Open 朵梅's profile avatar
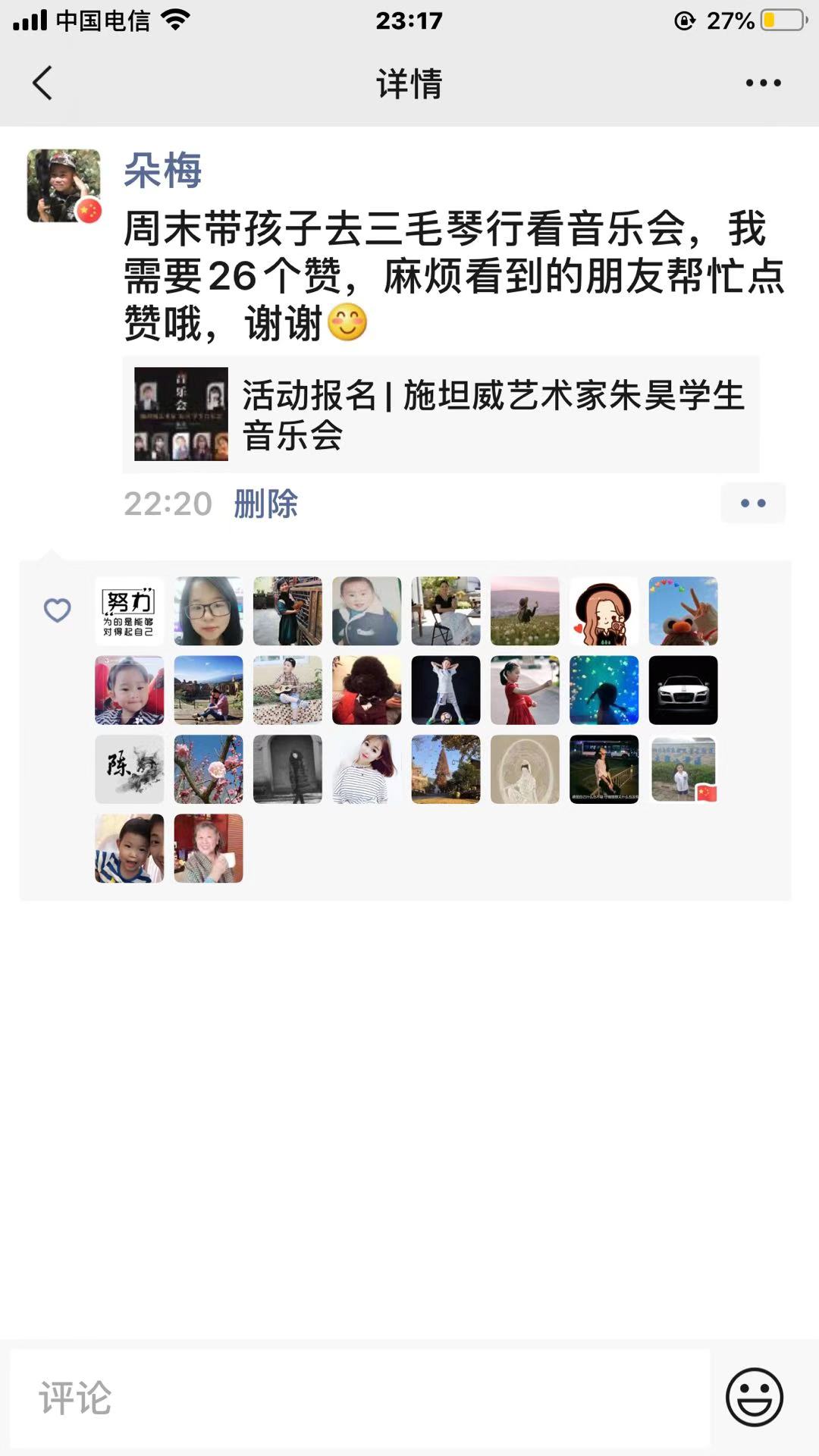 click(64, 186)
